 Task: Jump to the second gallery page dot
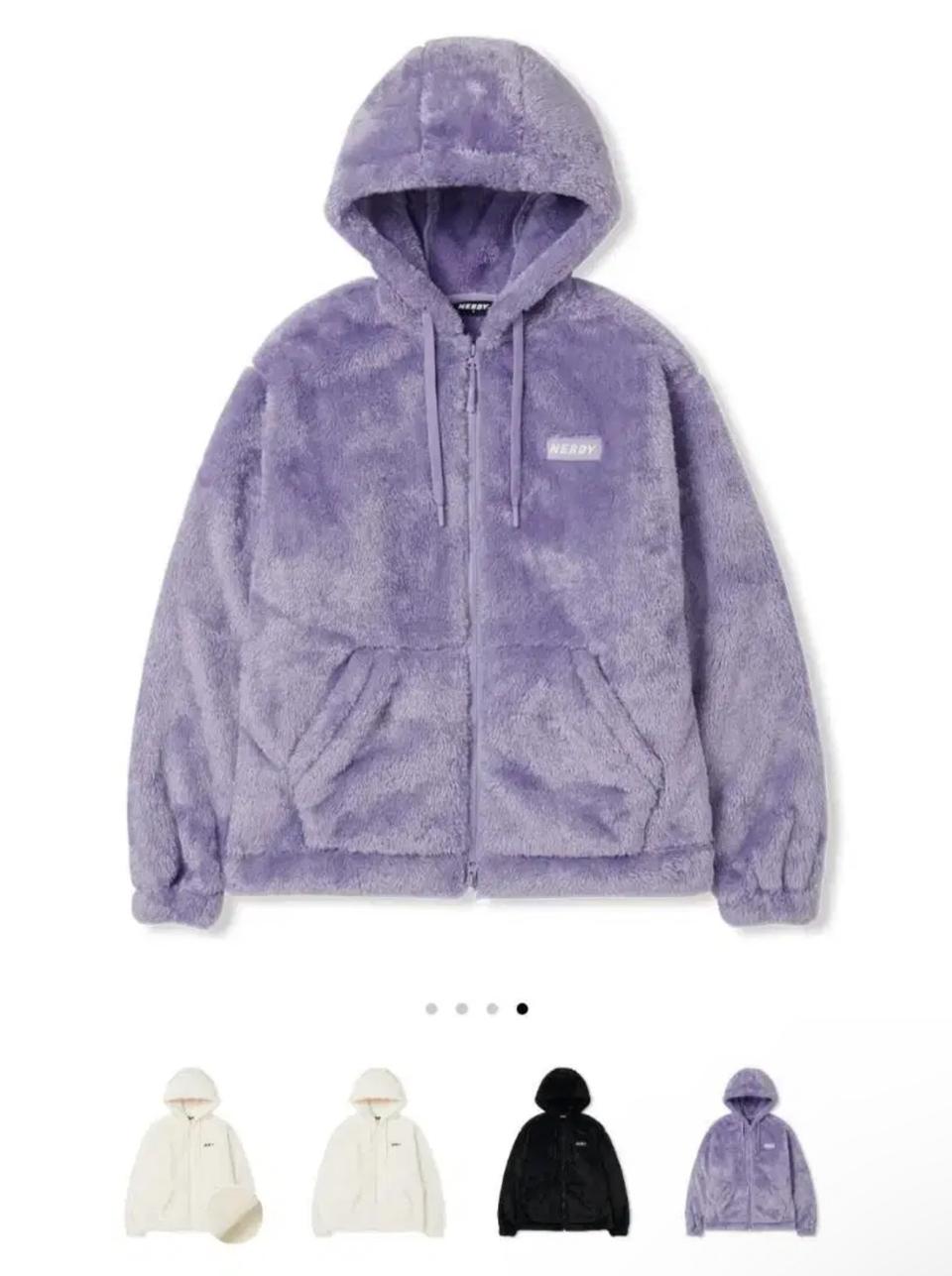[x=462, y=1009]
